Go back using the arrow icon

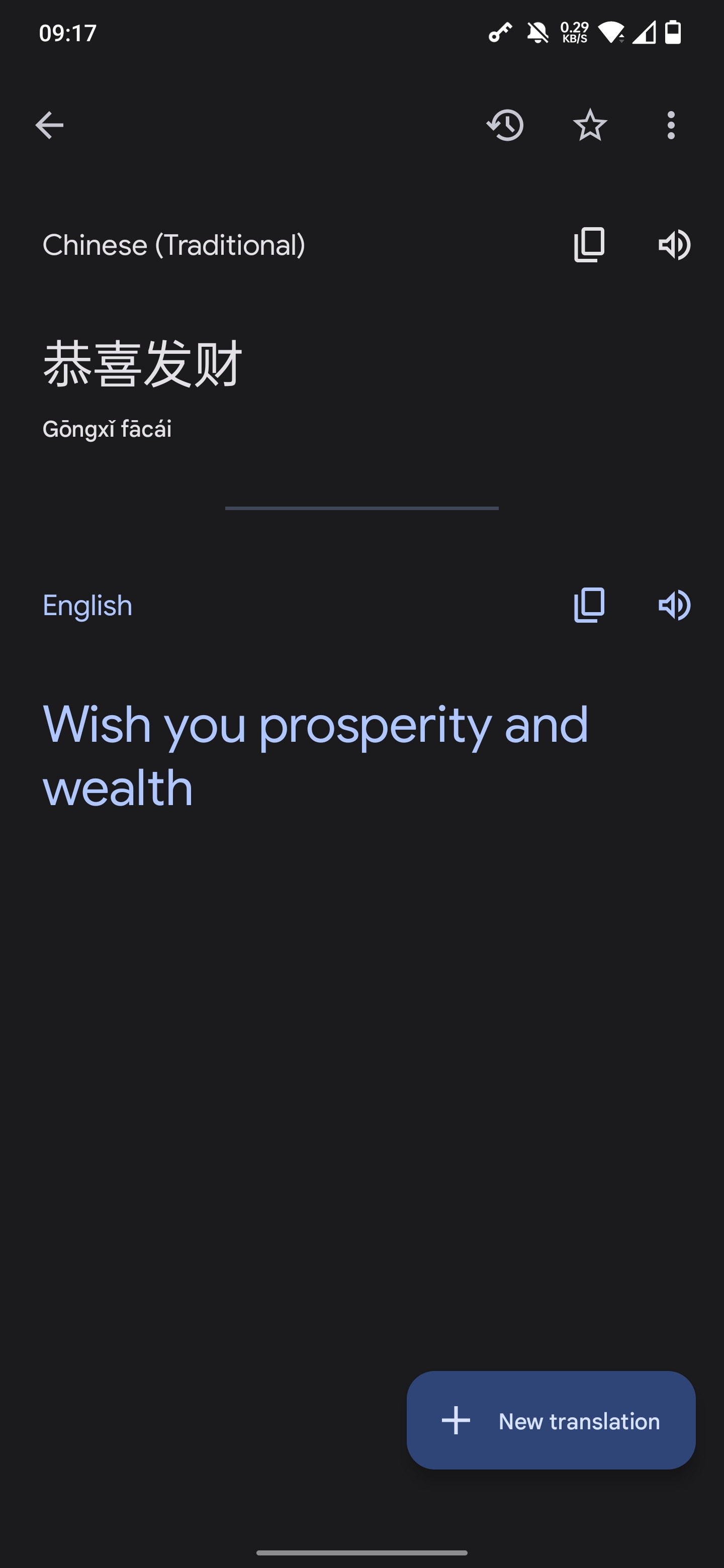pos(49,126)
